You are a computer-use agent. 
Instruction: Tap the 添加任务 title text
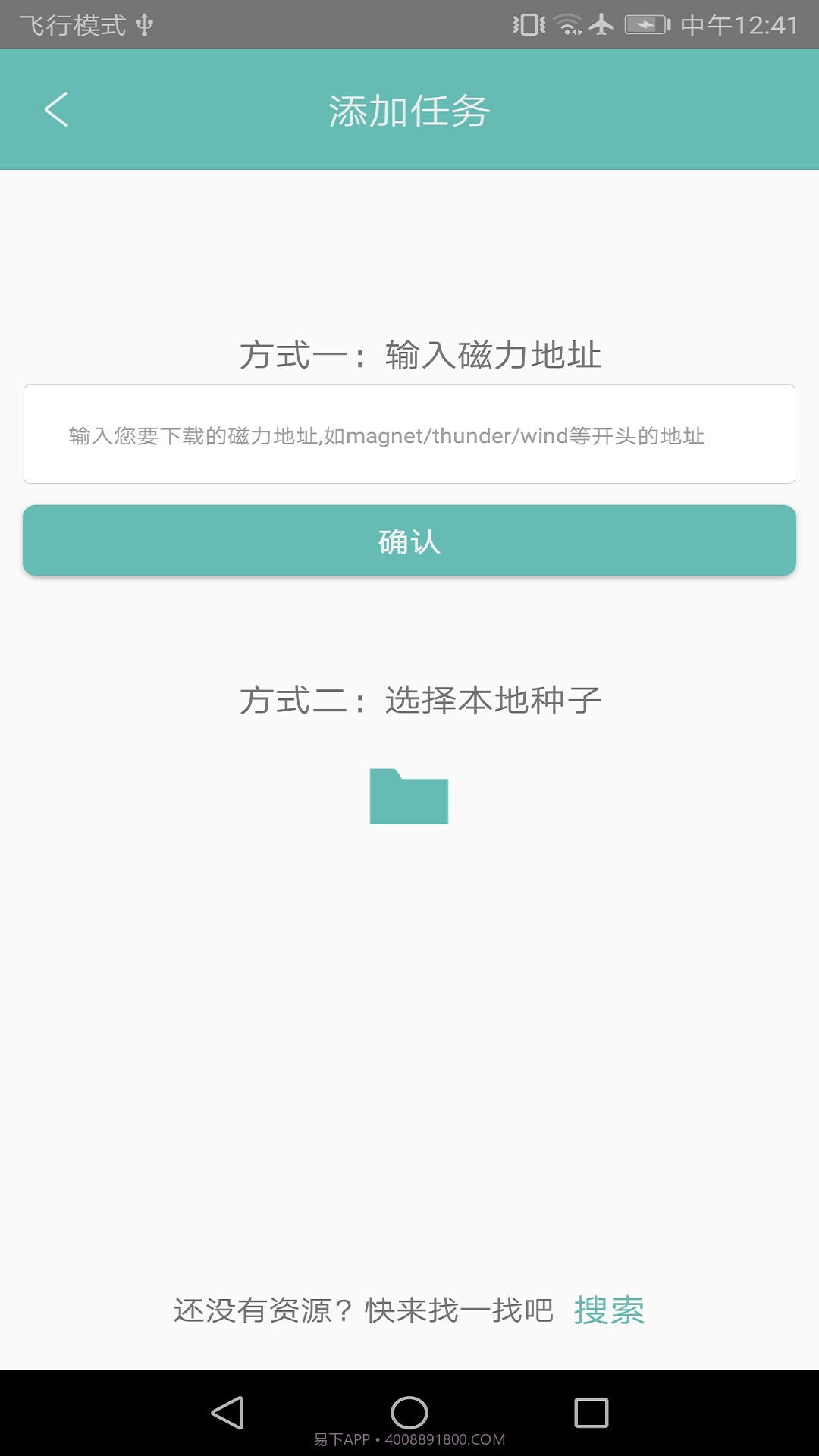(x=409, y=109)
